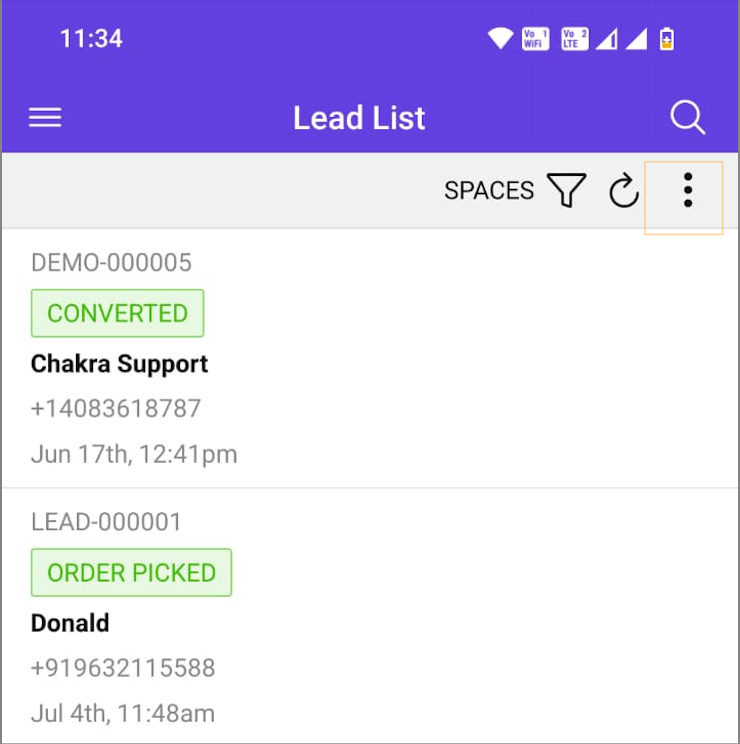Open the search icon
Image resolution: width=740 pixels, height=744 pixels.
[687, 118]
